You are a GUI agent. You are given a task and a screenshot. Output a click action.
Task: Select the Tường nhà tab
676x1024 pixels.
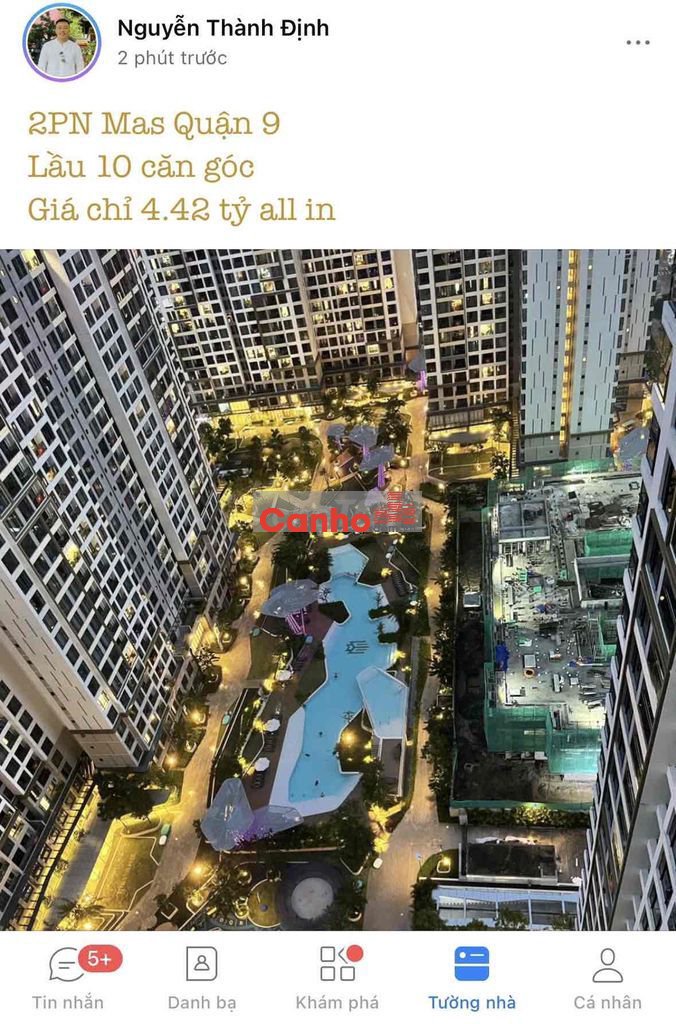click(472, 978)
